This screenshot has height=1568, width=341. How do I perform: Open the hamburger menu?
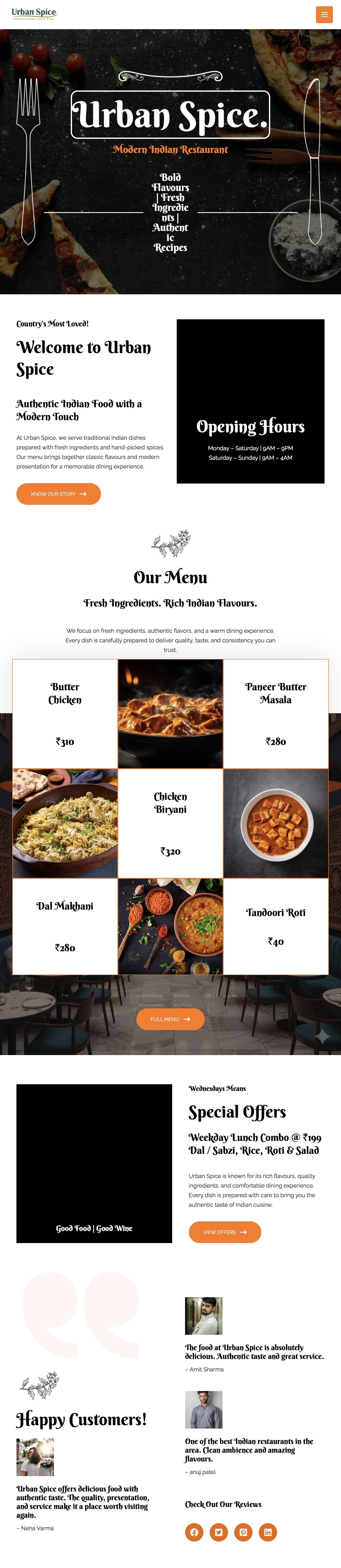click(x=324, y=14)
